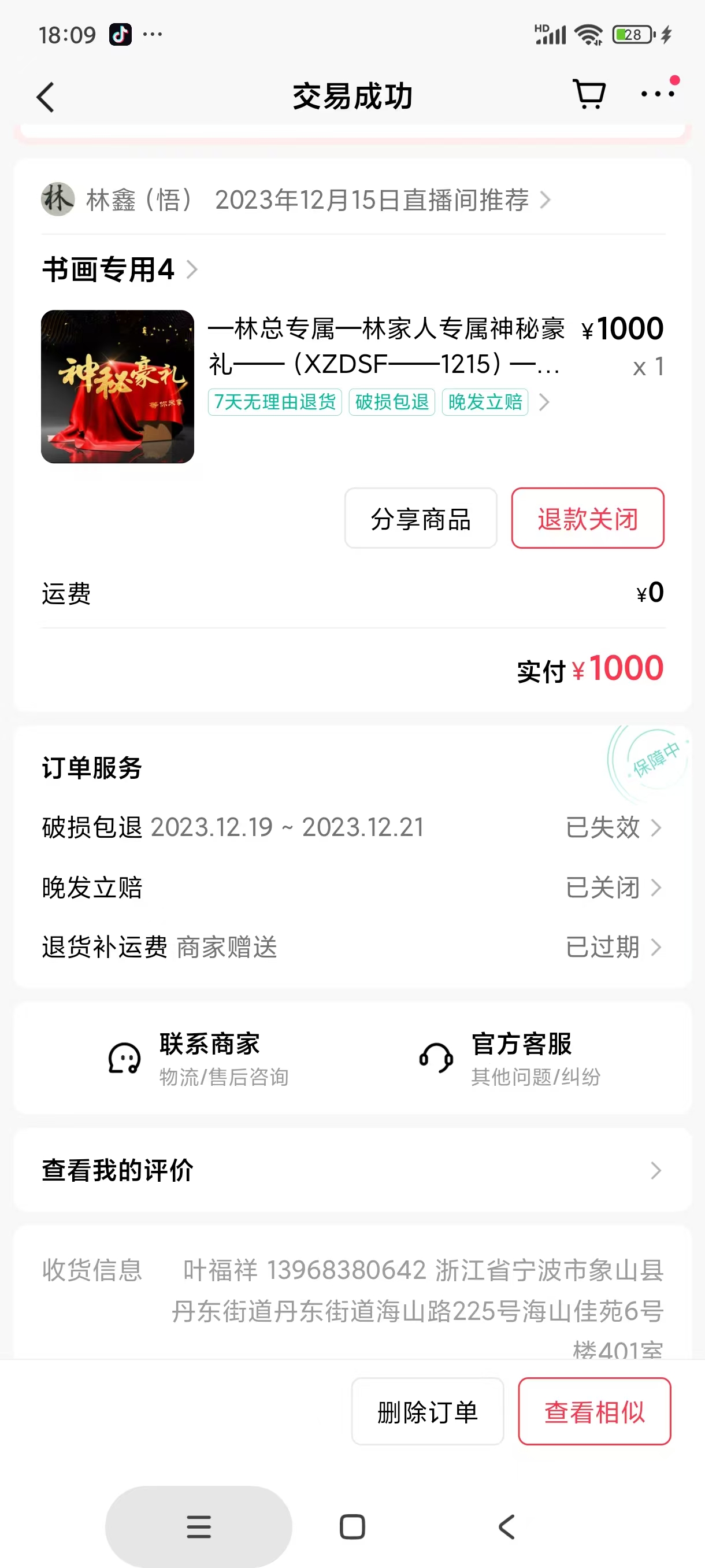View the 神秘豪礼 product image

tap(117, 387)
